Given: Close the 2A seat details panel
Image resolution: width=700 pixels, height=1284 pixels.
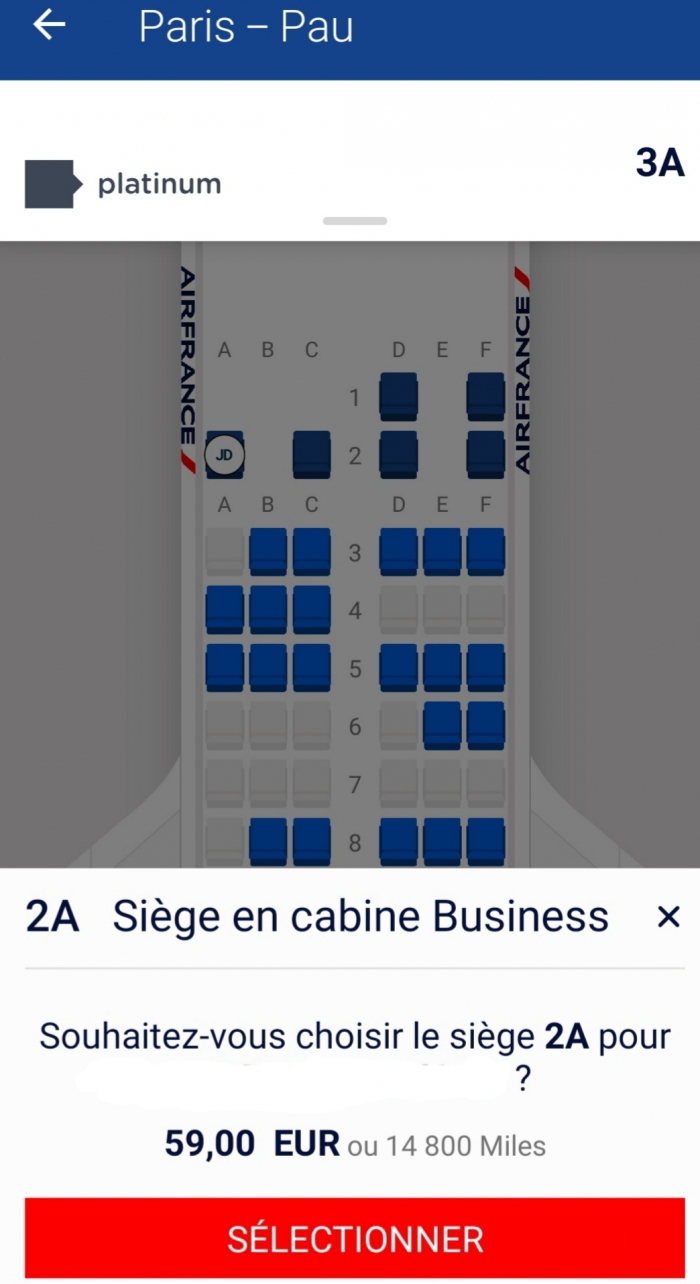Looking at the screenshot, I should click(x=668, y=916).
